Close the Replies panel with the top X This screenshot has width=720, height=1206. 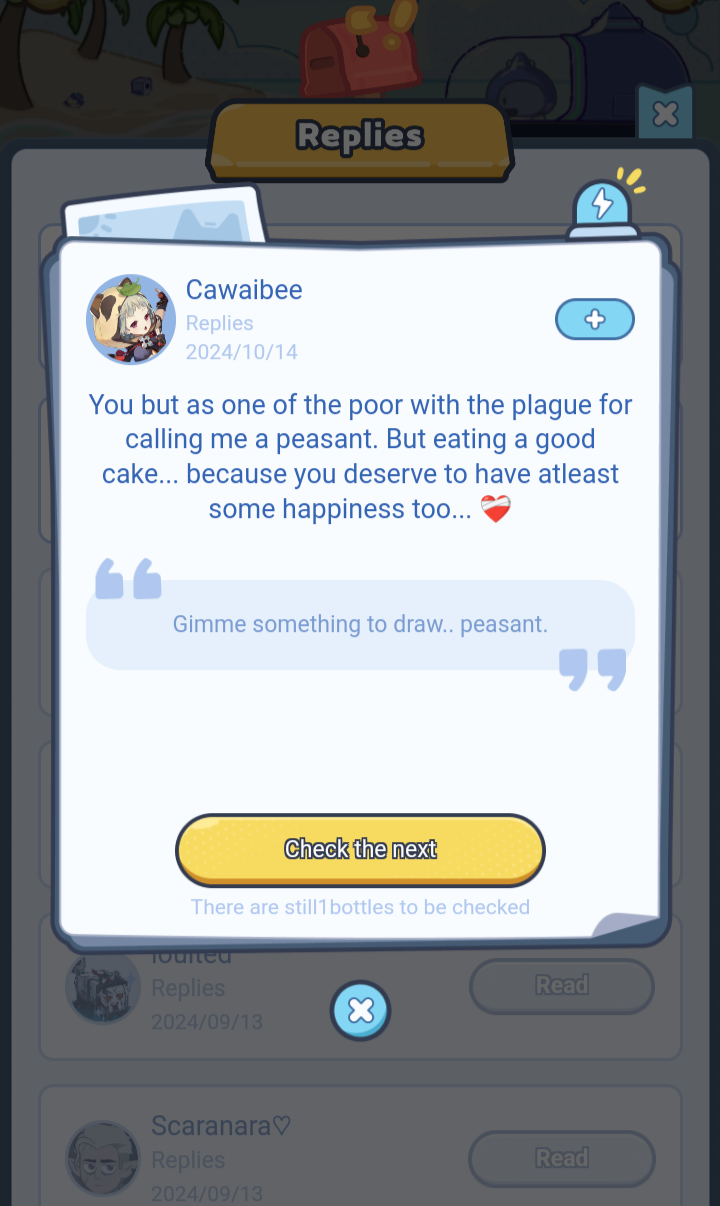click(665, 114)
